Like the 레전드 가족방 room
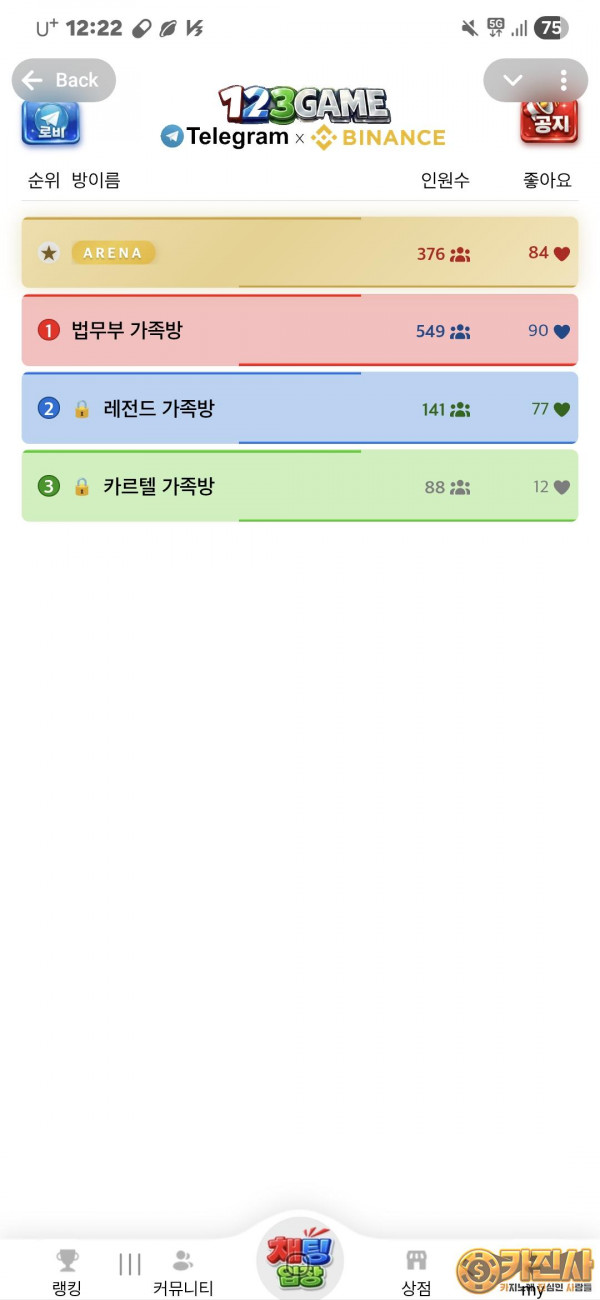 (561, 409)
